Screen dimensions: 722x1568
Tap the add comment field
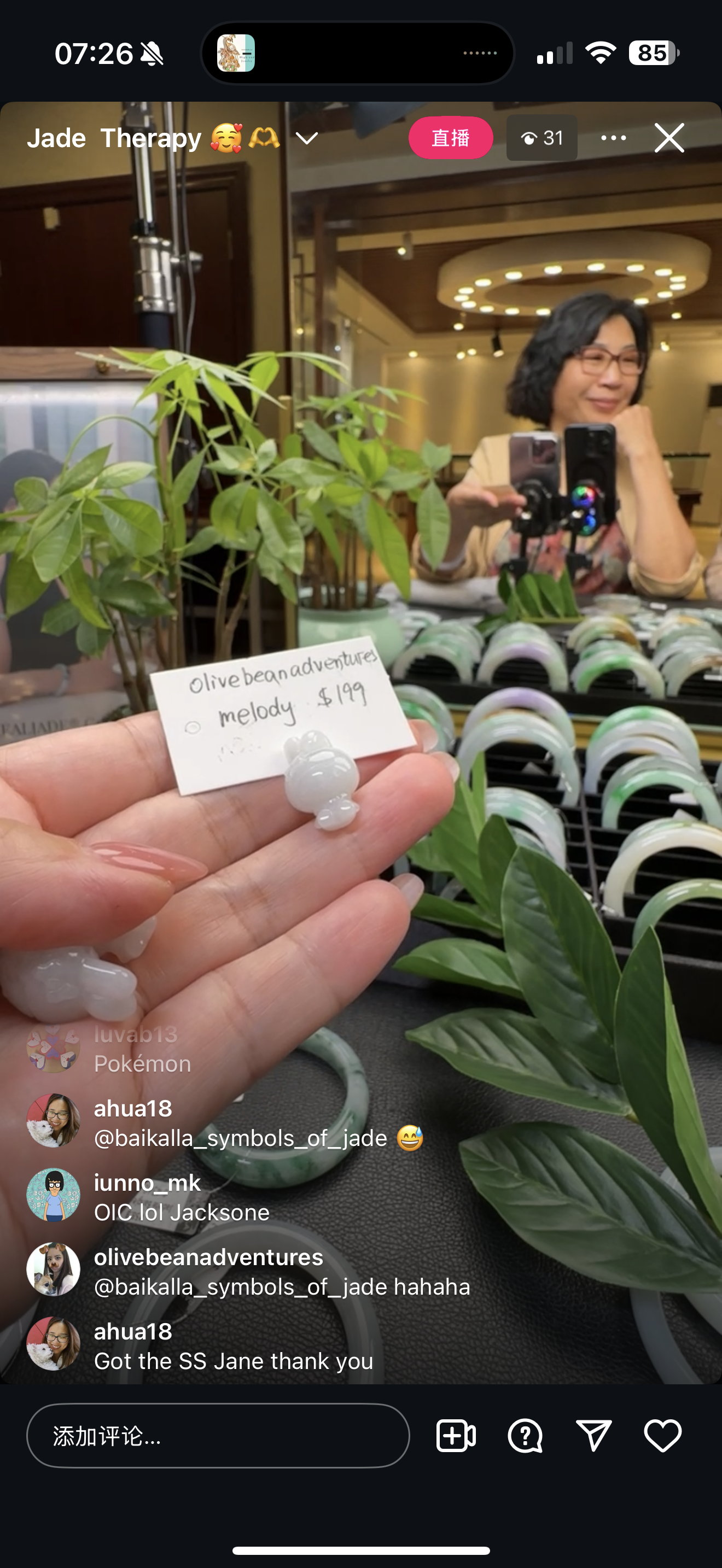[218, 1436]
